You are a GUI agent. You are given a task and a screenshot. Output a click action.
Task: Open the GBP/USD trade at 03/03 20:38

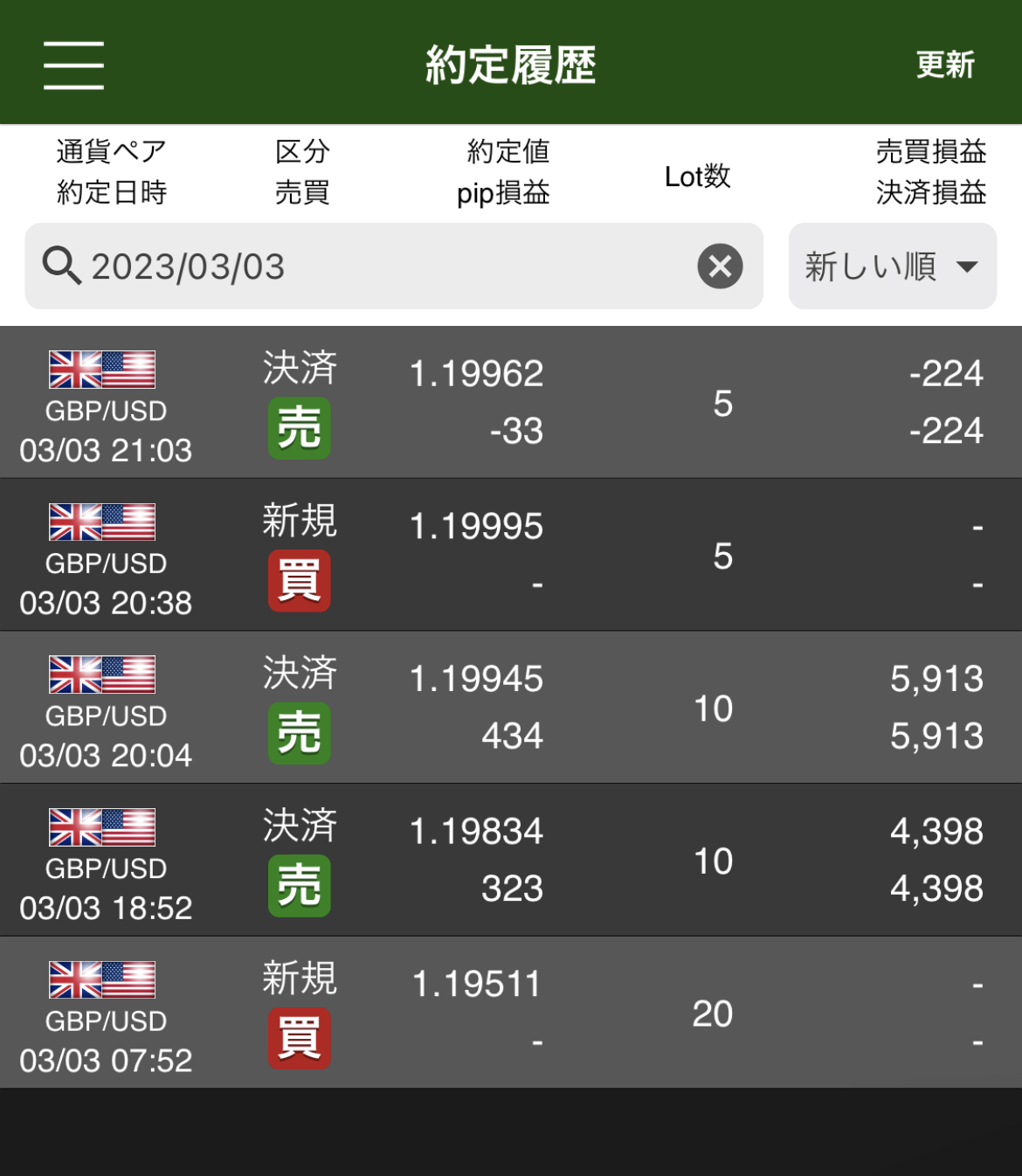tap(511, 555)
